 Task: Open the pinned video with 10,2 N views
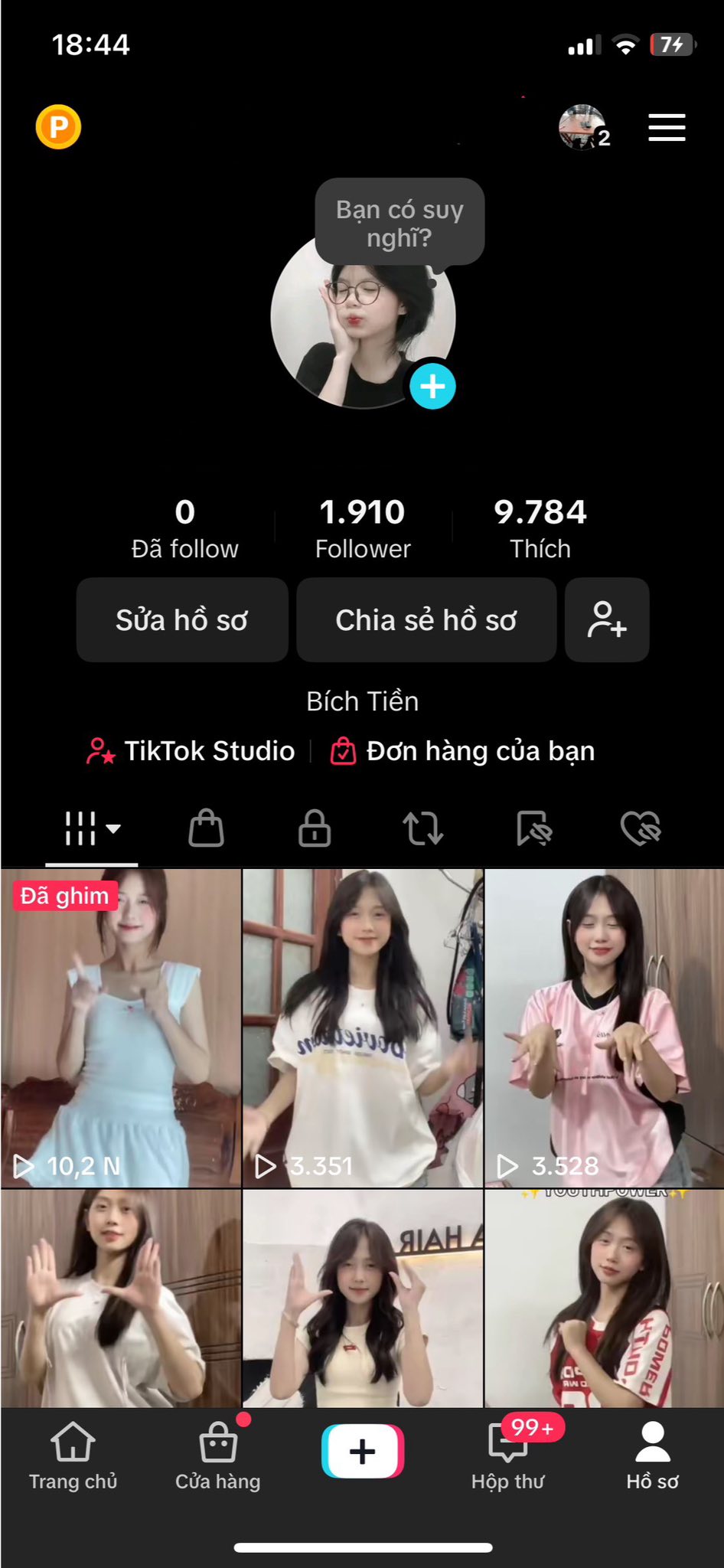pos(121,1028)
